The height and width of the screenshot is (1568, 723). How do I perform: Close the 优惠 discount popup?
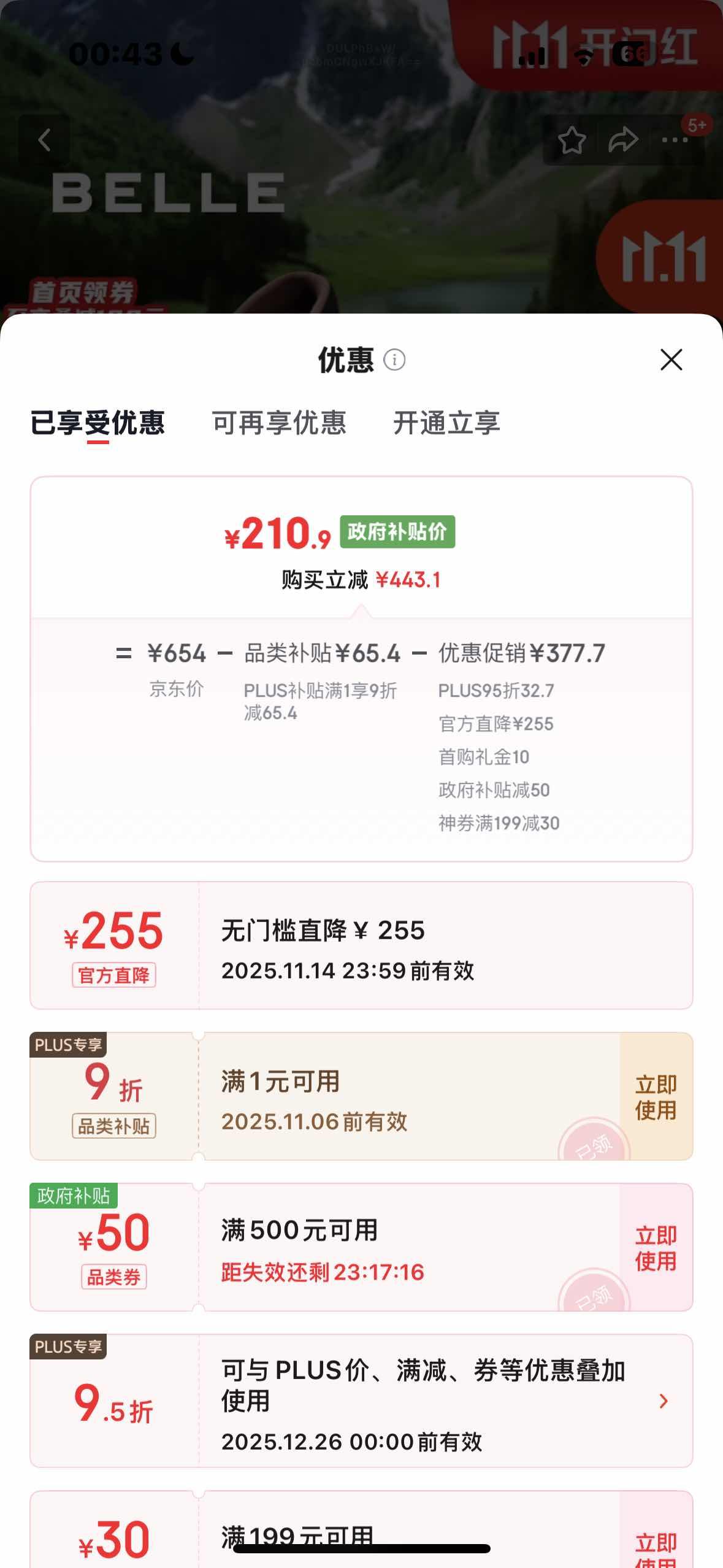pyautogui.click(x=672, y=361)
